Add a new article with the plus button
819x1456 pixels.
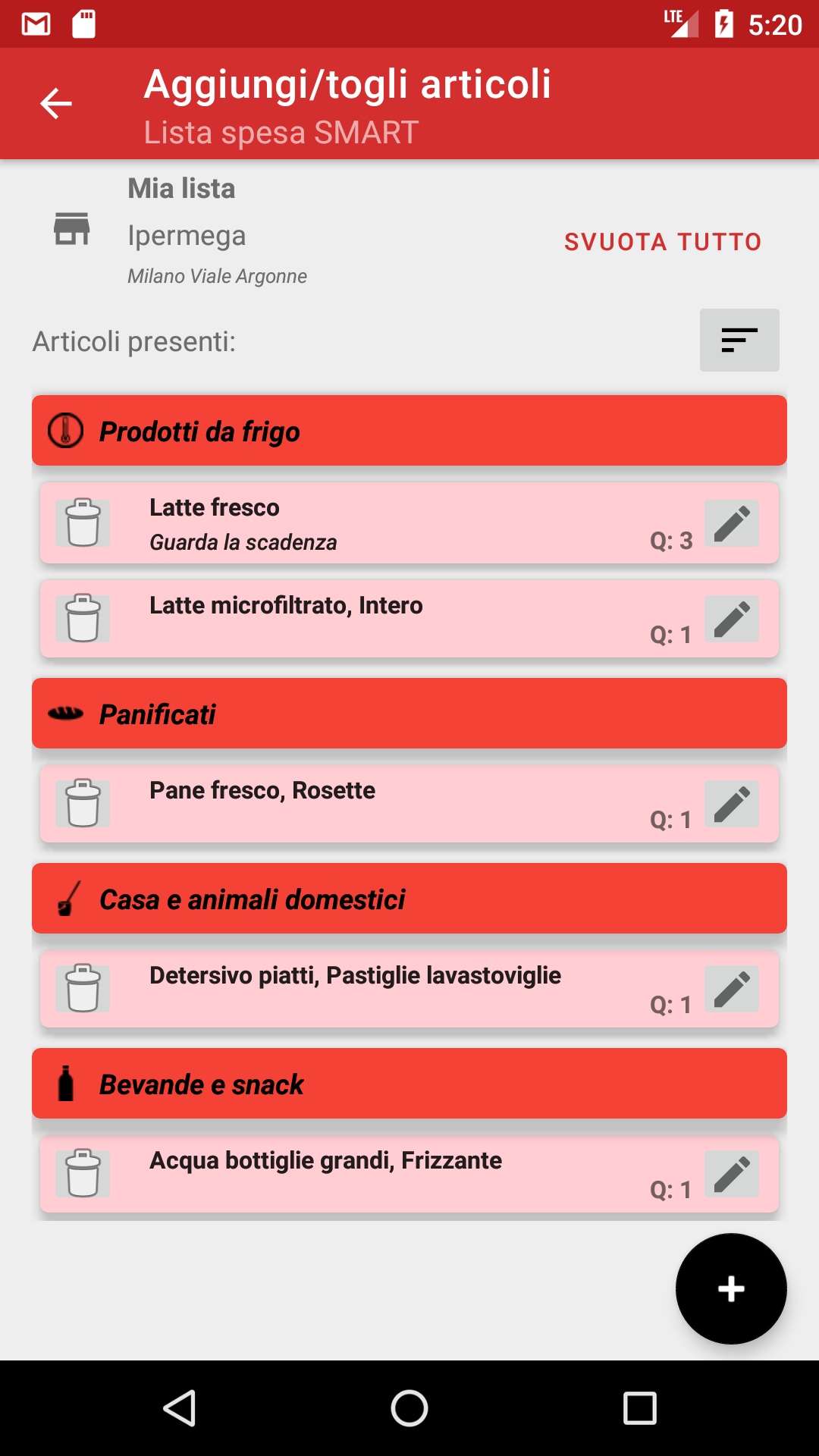coord(731,1288)
